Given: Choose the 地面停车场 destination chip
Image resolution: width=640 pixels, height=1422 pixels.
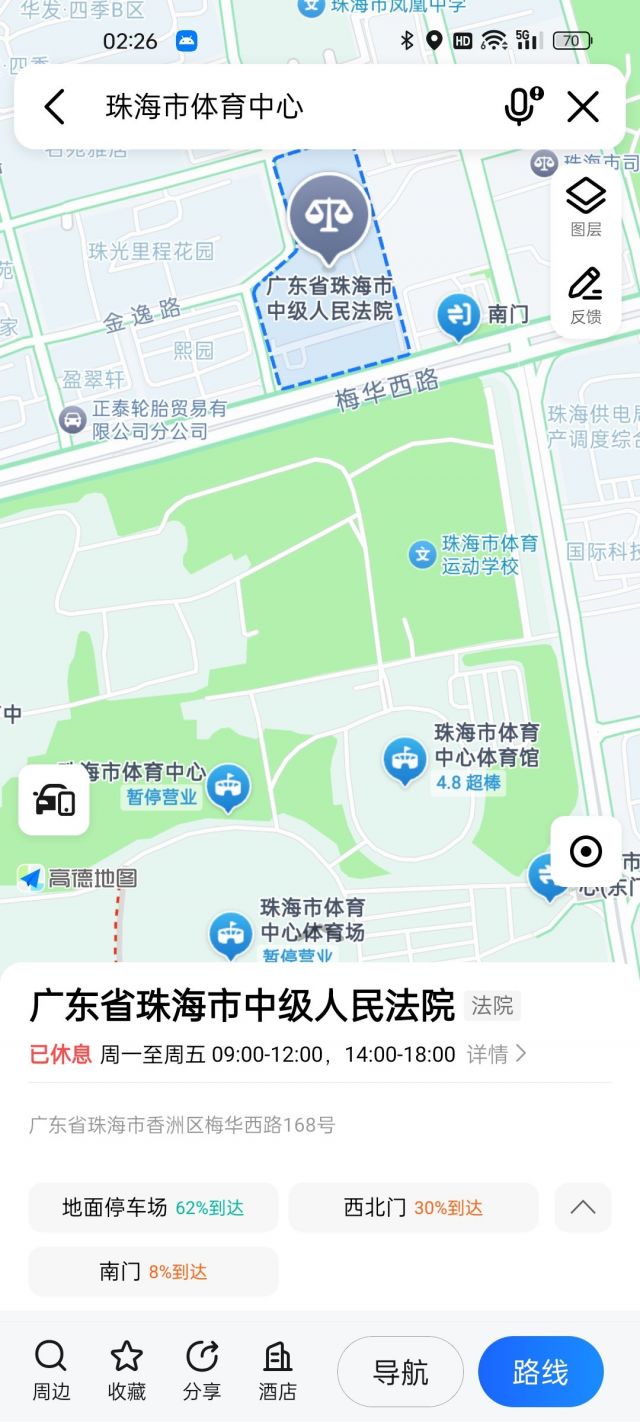Looking at the screenshot, I should pyautogui.click(x=153, y=1207).
